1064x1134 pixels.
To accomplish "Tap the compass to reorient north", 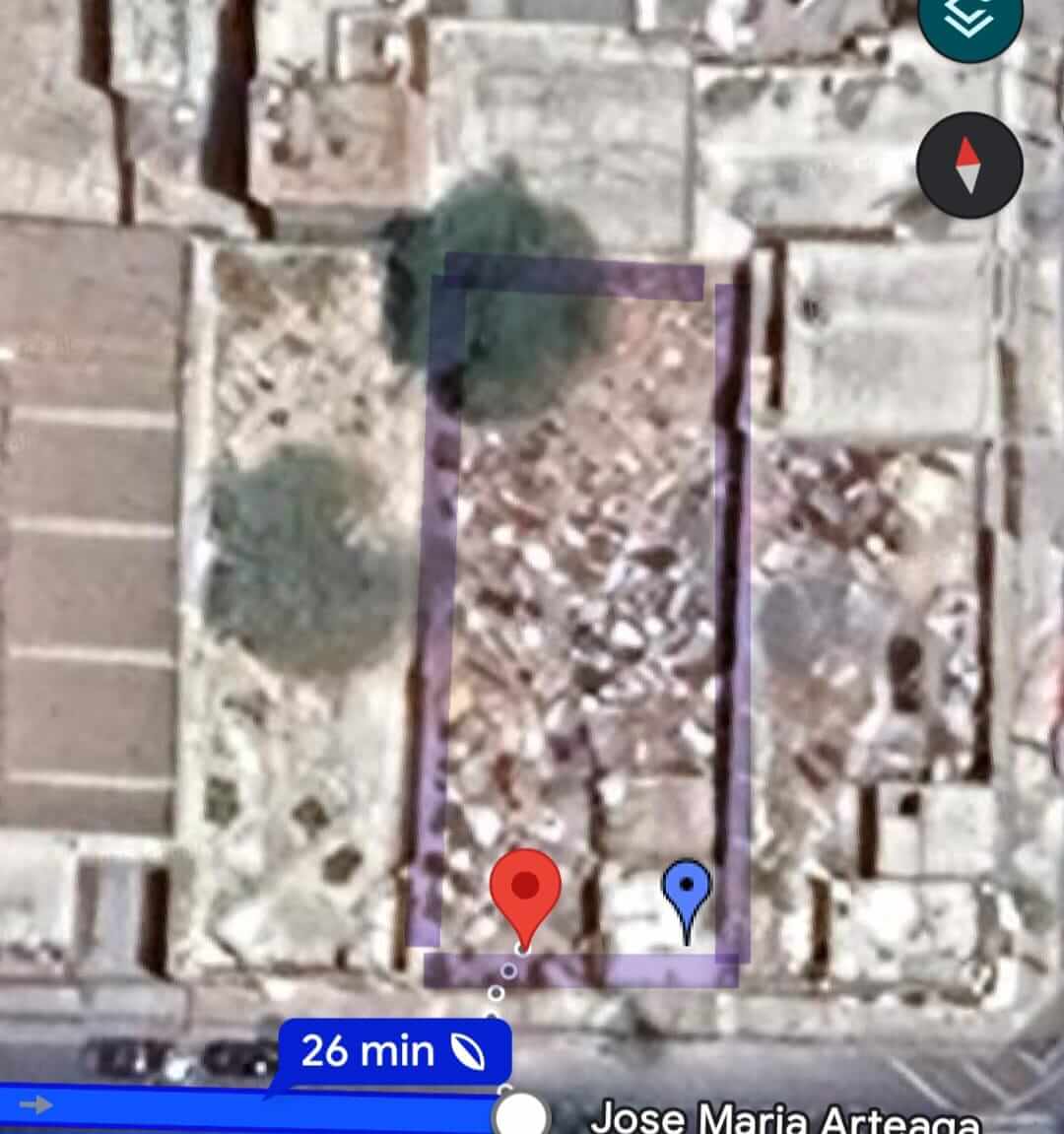I will (969, 165).
